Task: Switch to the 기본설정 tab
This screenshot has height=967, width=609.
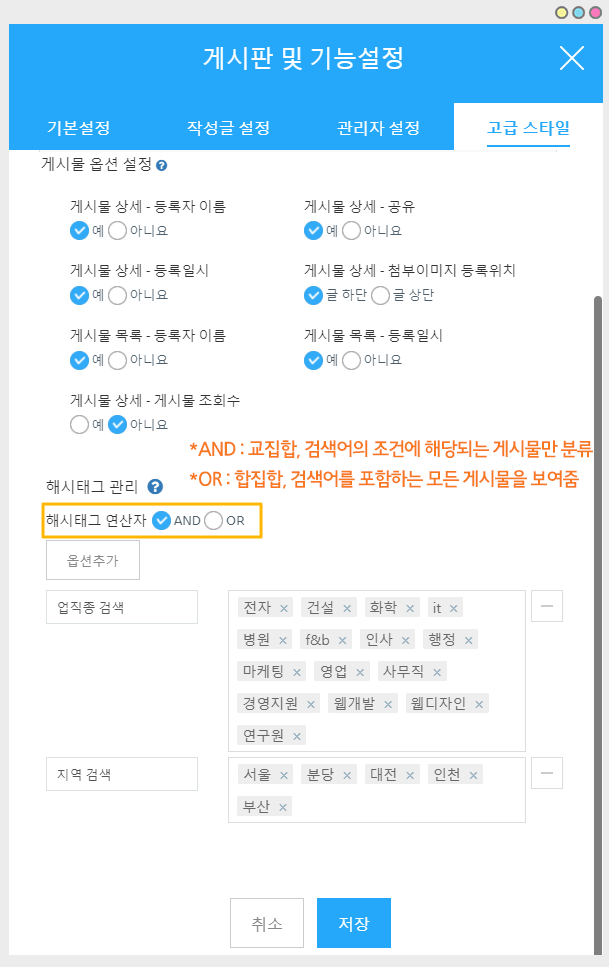Action: pos(78,128)
